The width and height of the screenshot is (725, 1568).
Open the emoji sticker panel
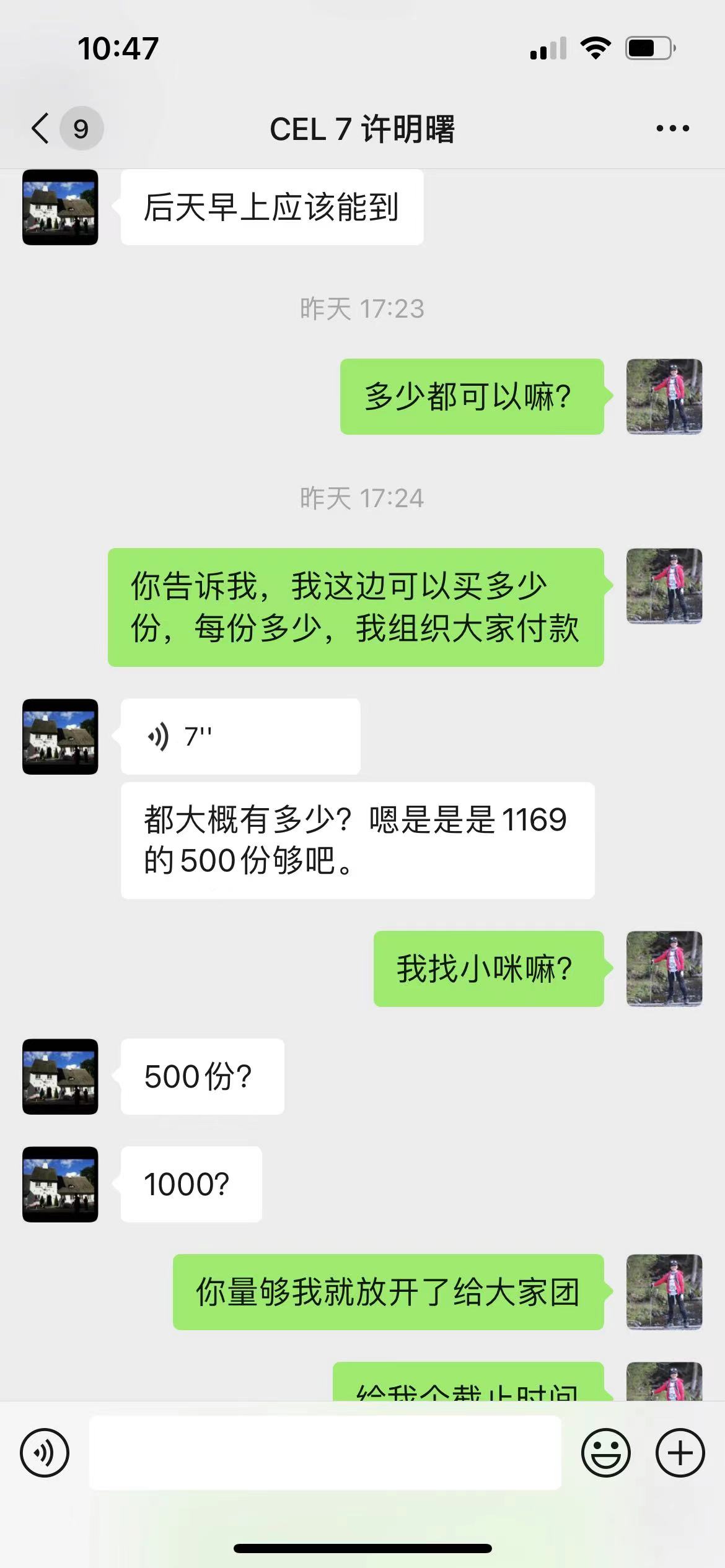[x=606, y=1453]
